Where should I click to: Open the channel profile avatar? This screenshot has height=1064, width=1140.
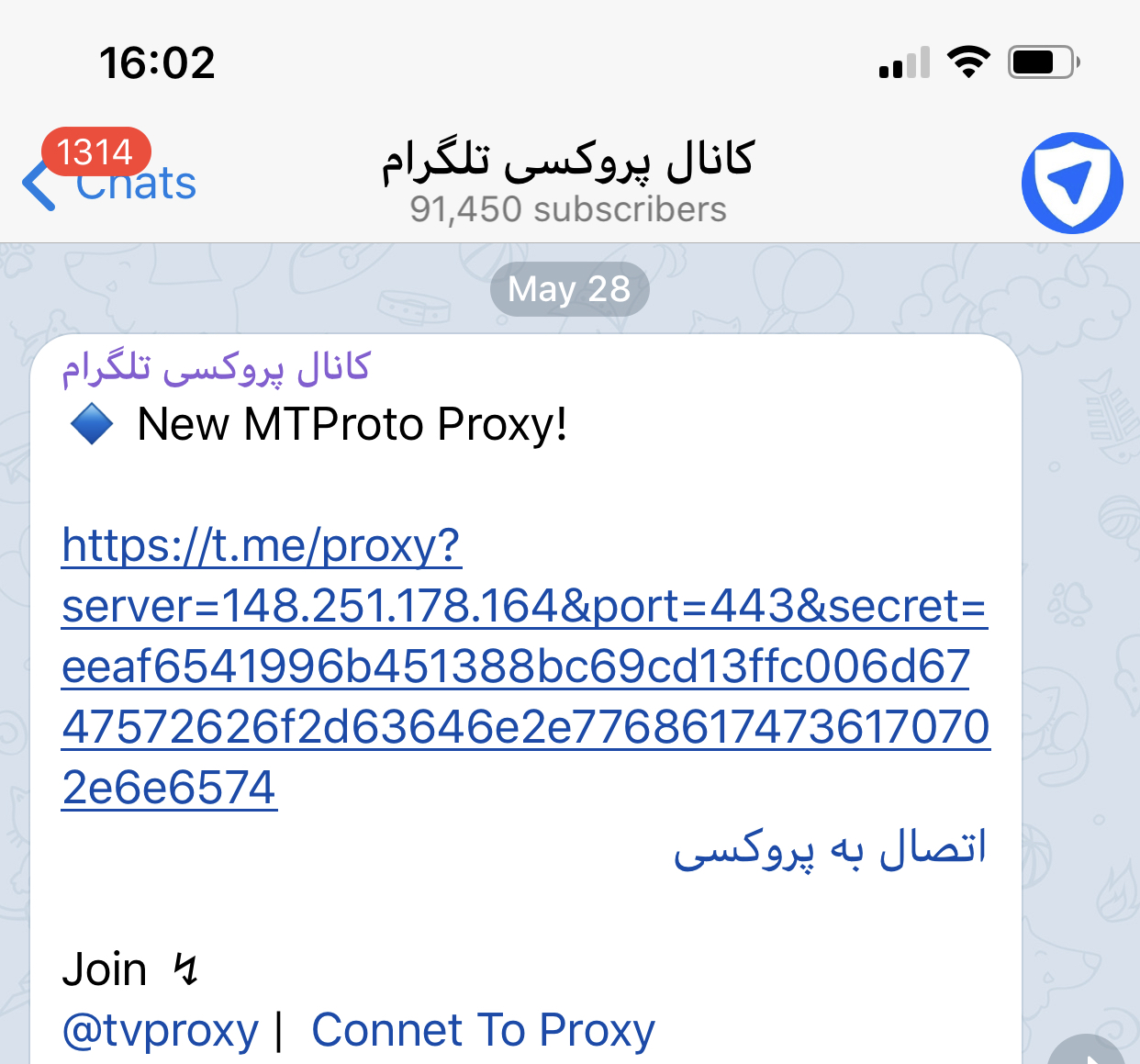[x=1071, y=183]
